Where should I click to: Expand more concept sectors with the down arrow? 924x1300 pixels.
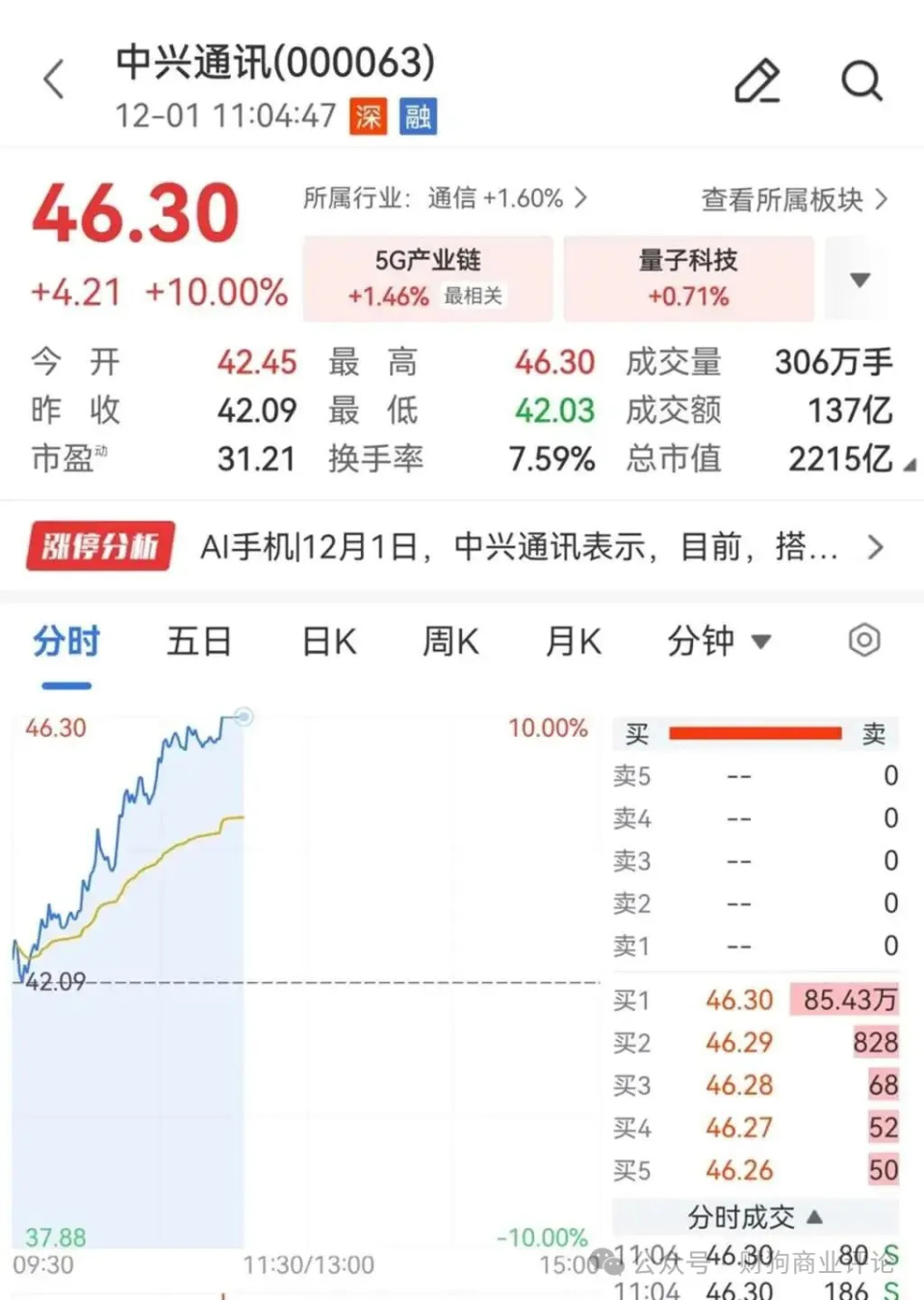(860, 280)
